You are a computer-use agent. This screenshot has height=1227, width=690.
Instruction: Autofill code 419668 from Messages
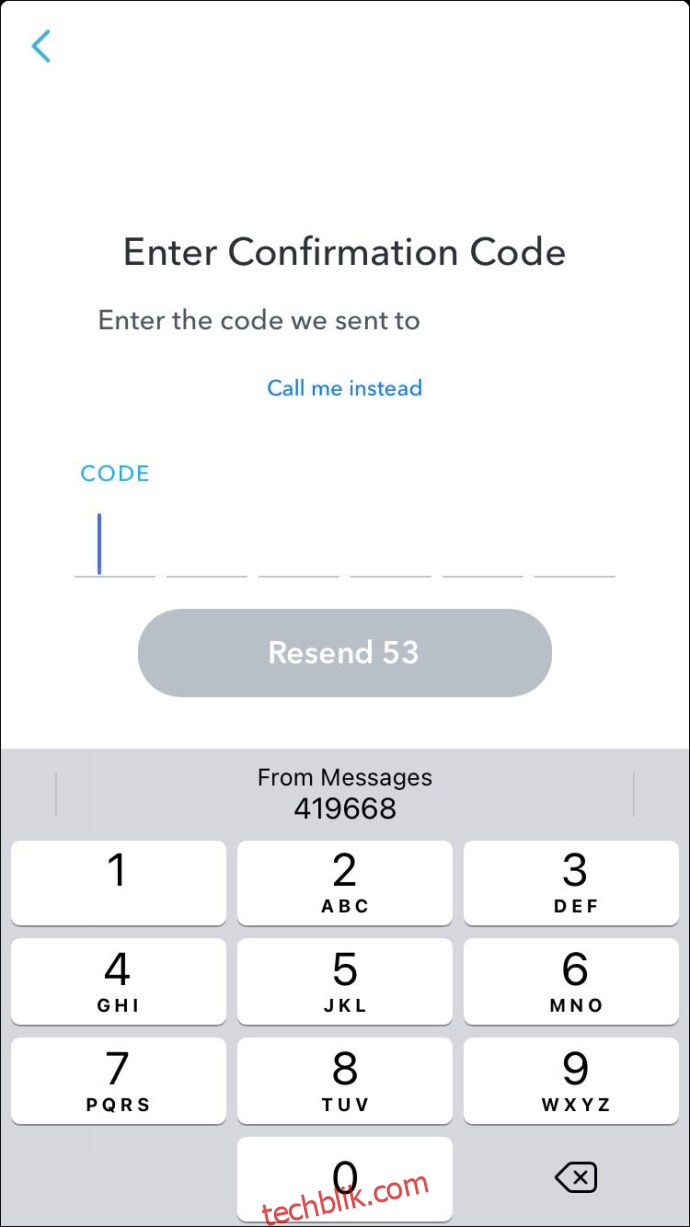pyautogui.click(x=345, y=794)
